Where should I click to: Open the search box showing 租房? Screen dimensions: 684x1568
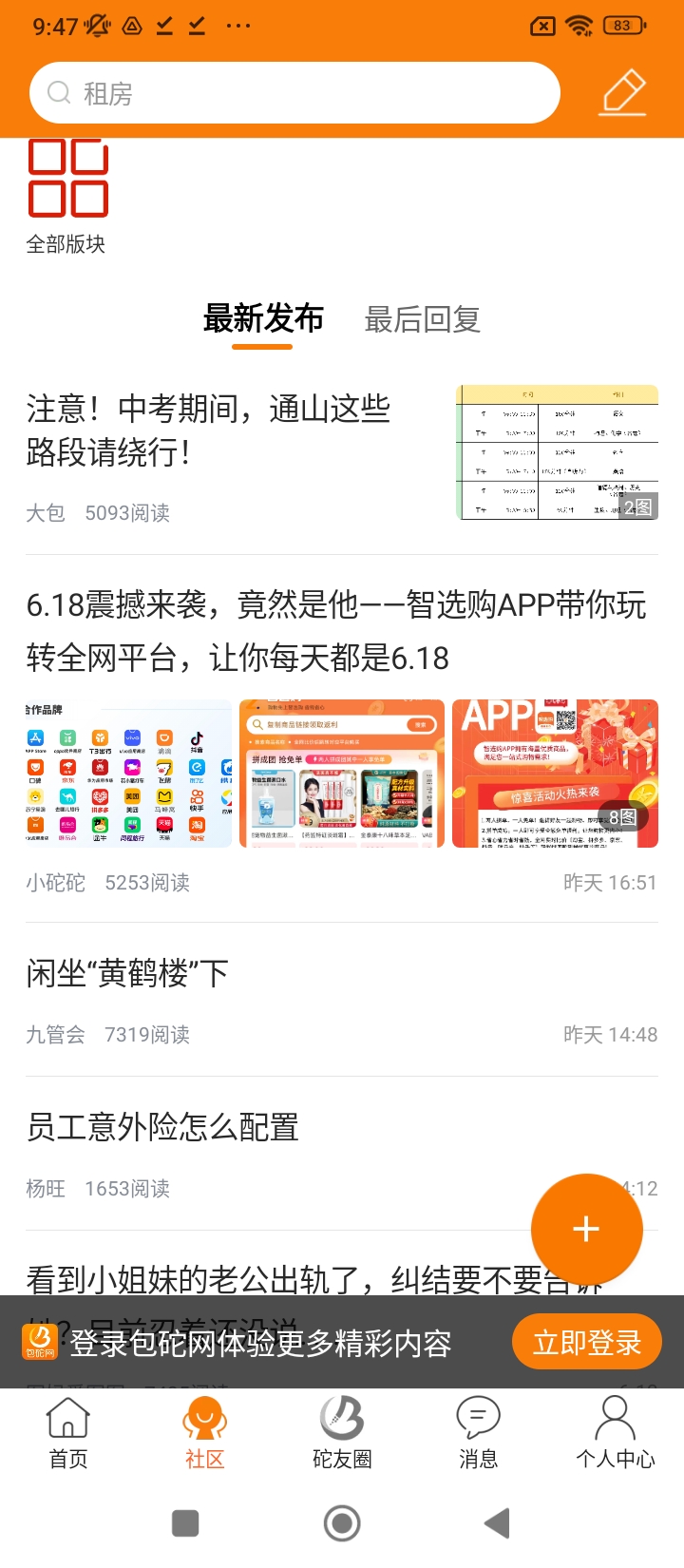[294, 93]
